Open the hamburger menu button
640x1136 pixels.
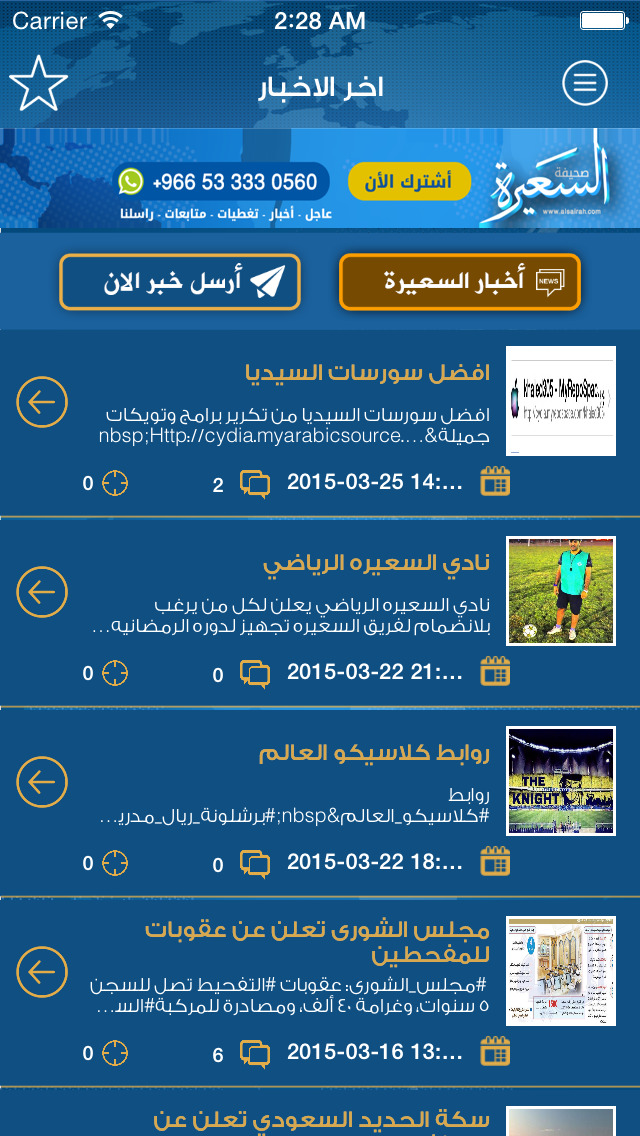tap(585, 83)
